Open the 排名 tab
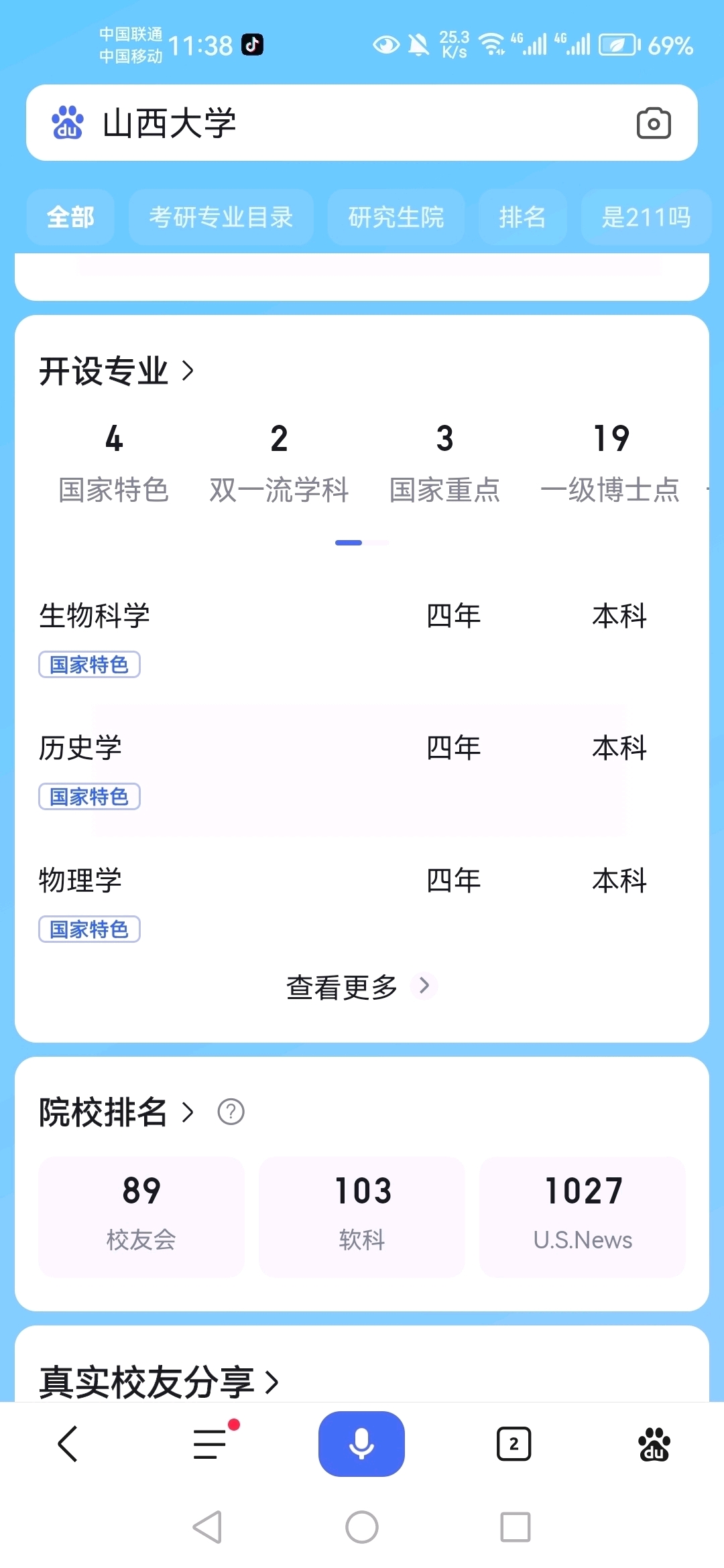Image resolution: width=724 pixels, height=1568 pixels. coord(522,217)
